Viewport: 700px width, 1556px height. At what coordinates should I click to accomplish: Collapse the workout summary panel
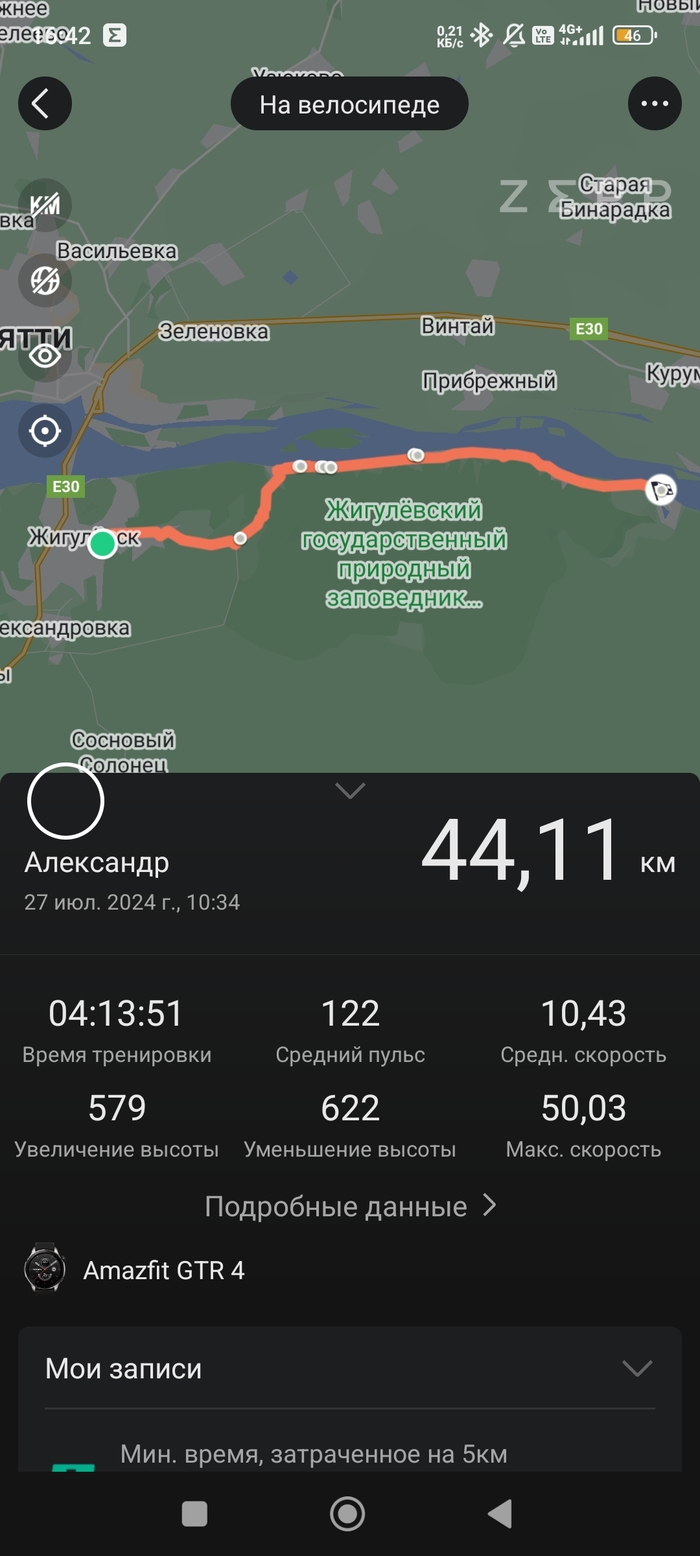point(350,791)
